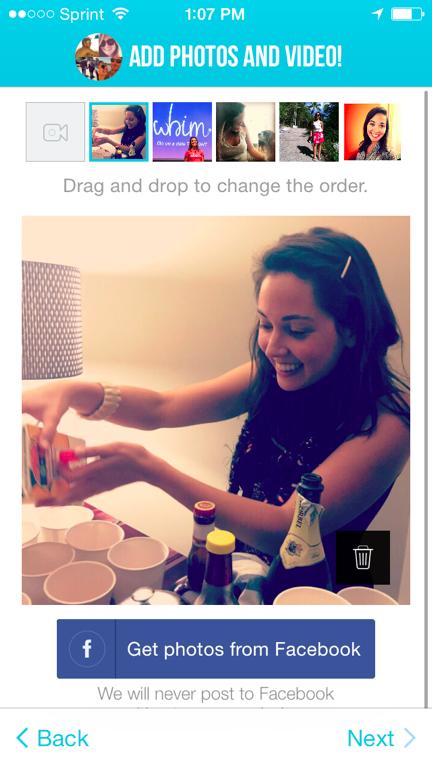
Task: Tap the add video placeholder tile
Action: click(x=55, y=132)
